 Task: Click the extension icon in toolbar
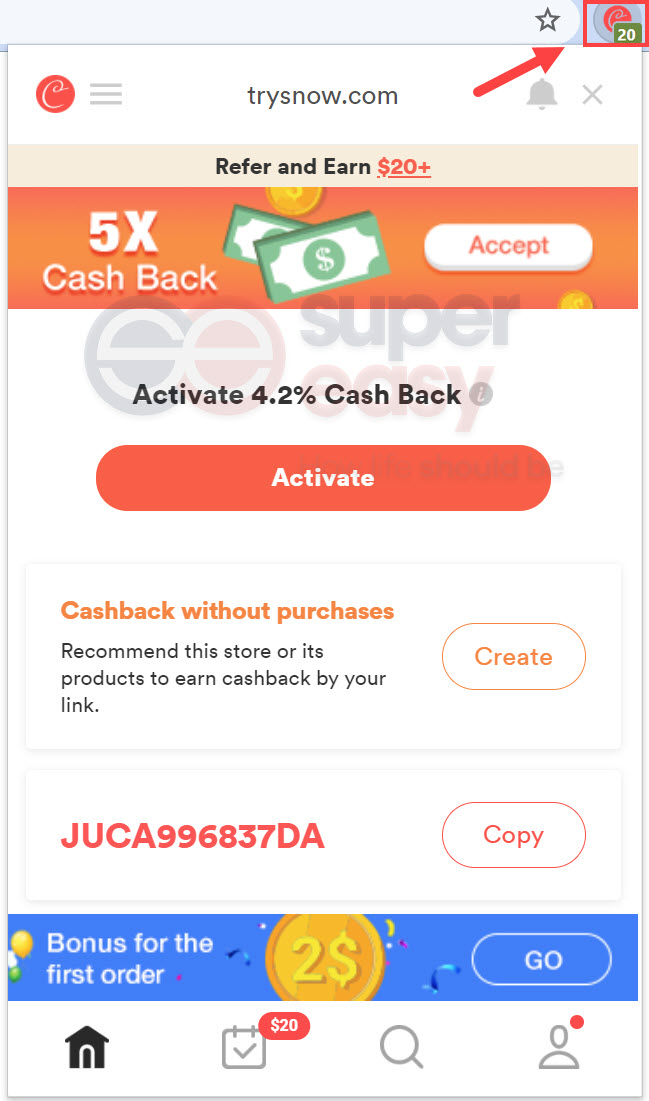click(x=615, y=22)
